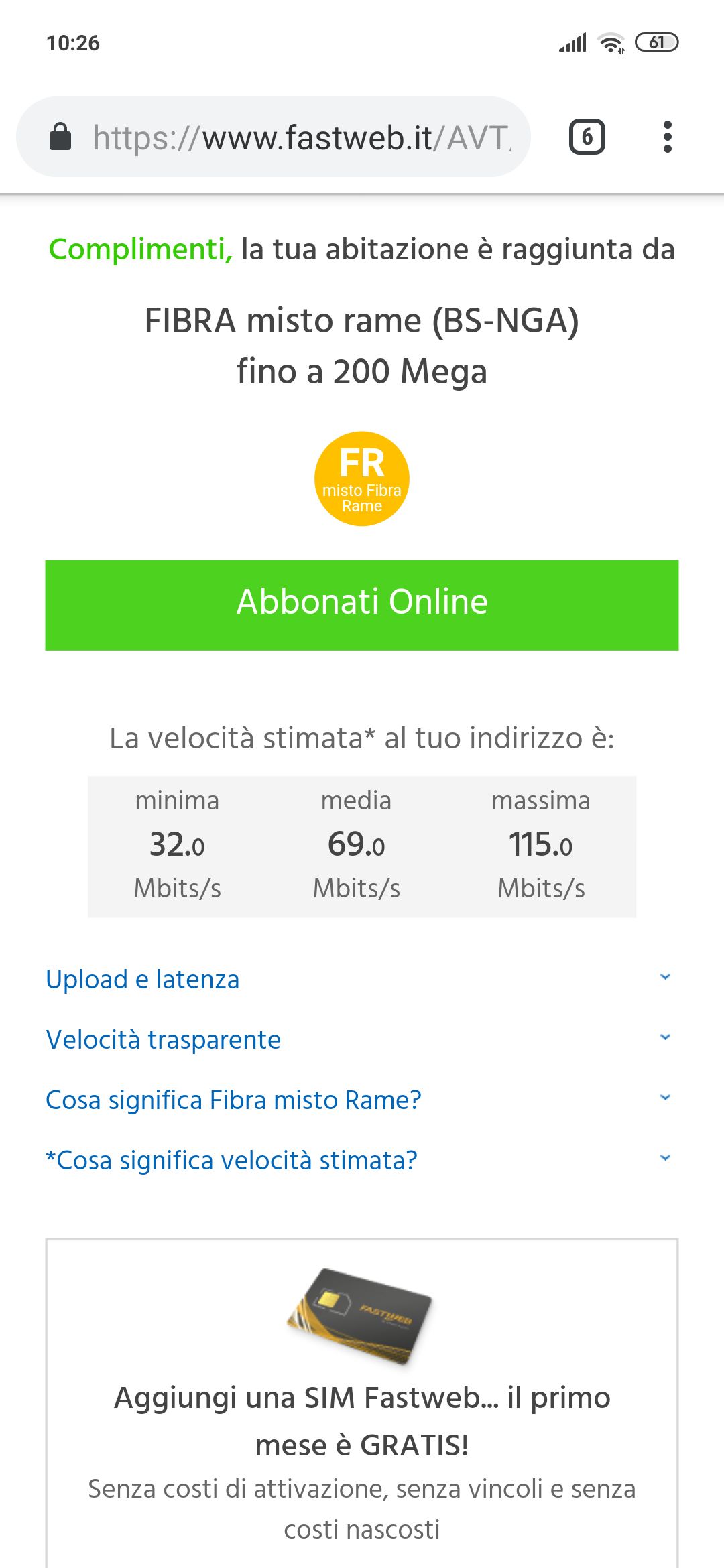Open the browser overflow menu
Screen dimensions: 724x1568
(x=667, y=137)
